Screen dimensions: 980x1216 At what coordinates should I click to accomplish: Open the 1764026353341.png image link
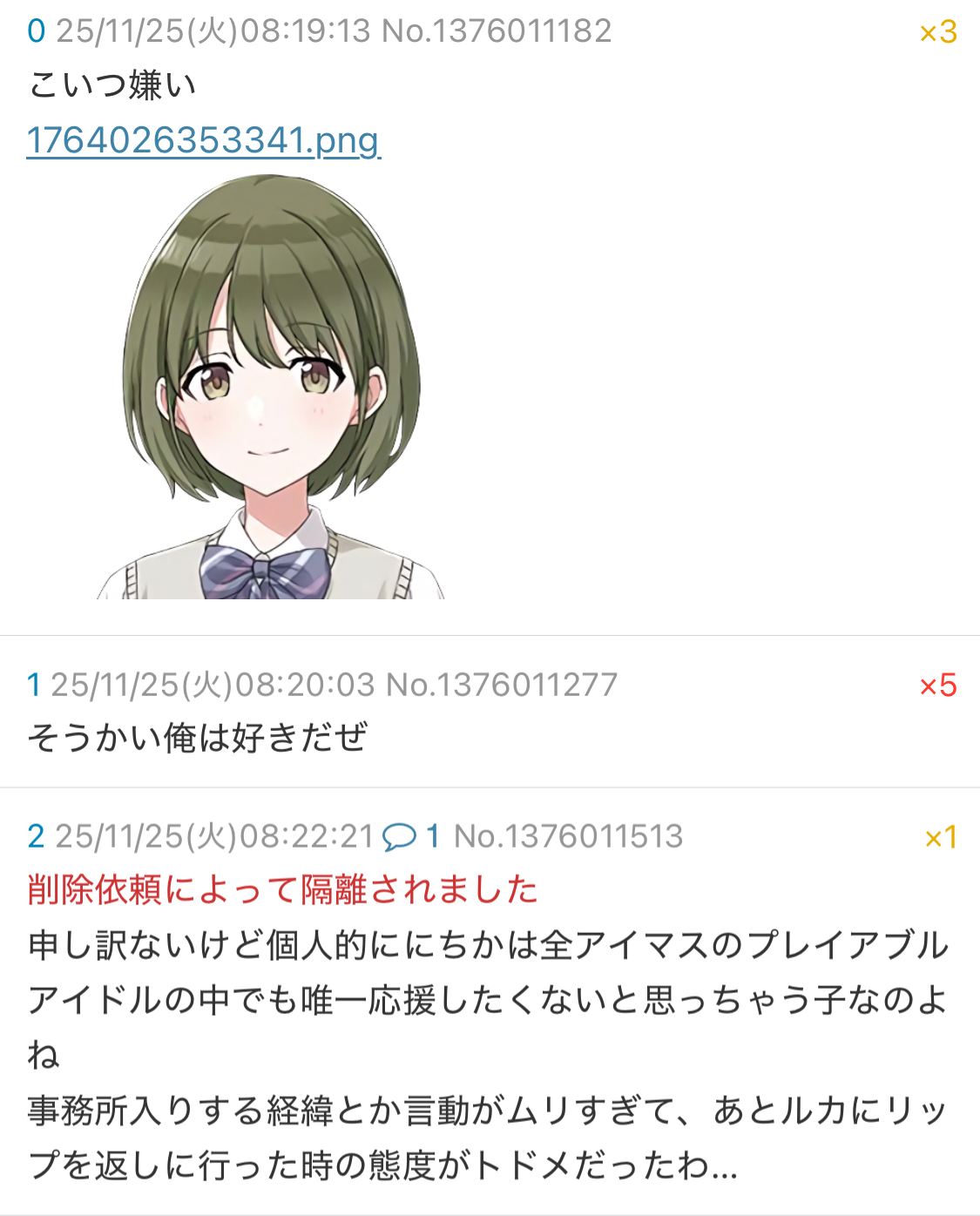point(204,140)
